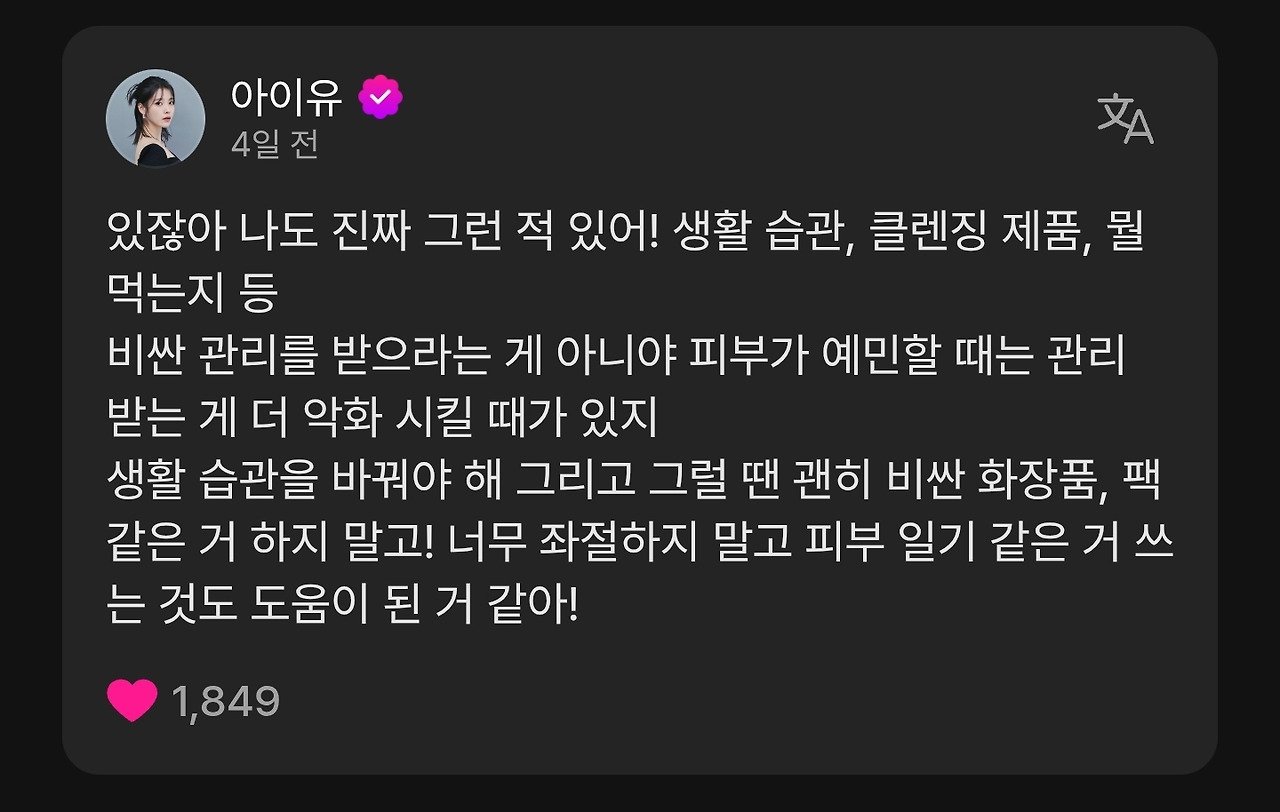Translate this post with the translate icon
The height and width of the screenshot is (812, 1280).
(1125, 119)
